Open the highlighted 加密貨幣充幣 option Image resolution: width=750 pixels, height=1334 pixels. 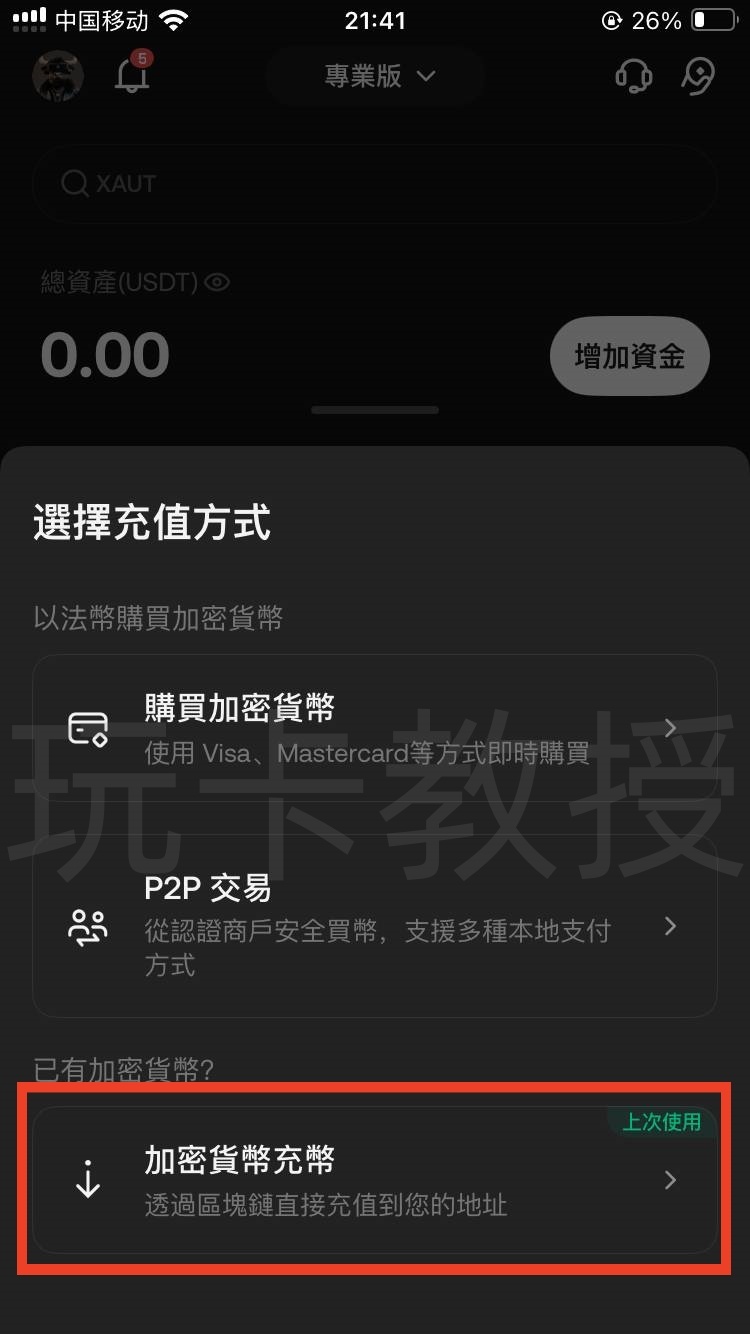point(375,1180)
